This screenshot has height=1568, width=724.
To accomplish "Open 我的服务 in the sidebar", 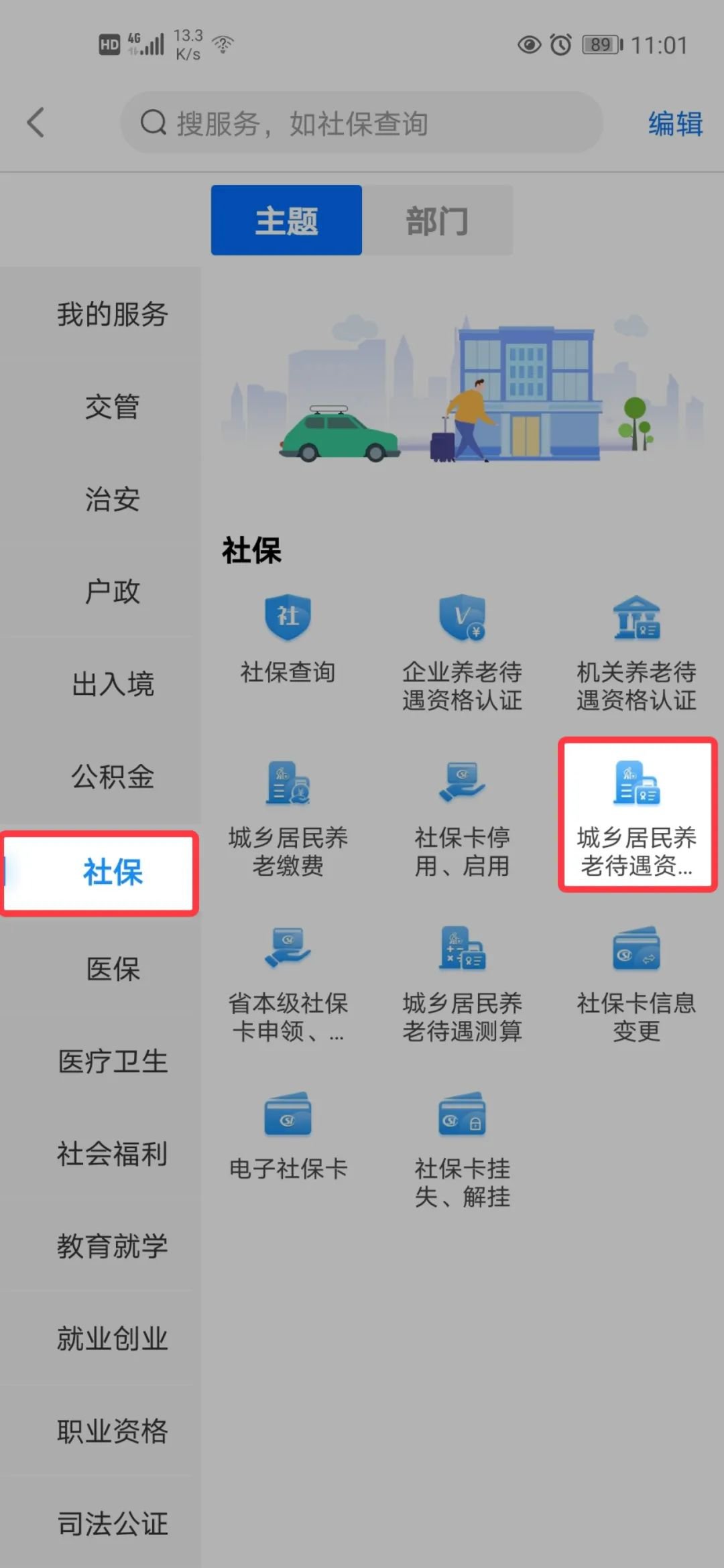I will click(113, 314).
